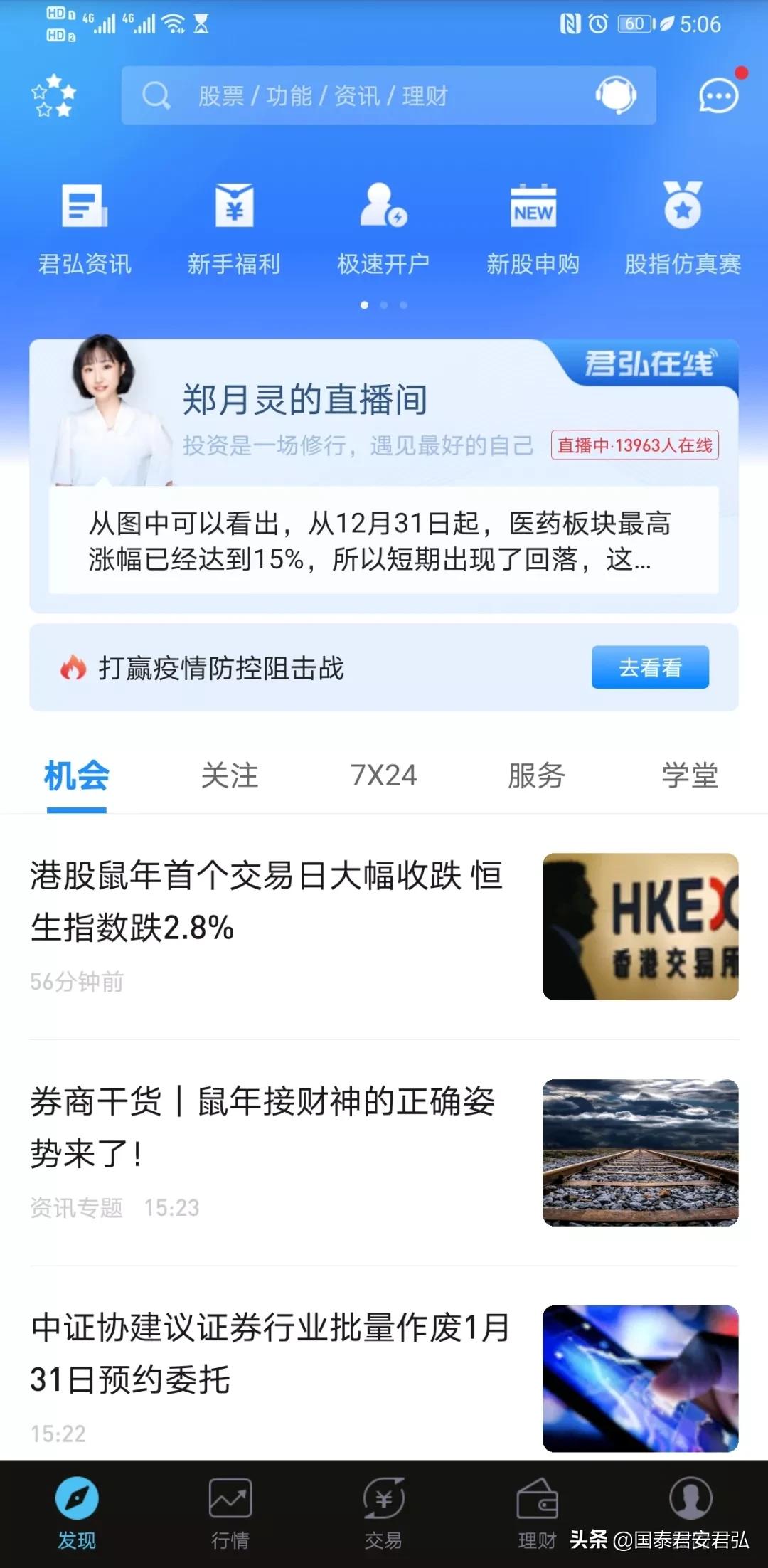Switch to 行情 market quotes section
Screen dimensions: 768x1568
coord(230,1515)
